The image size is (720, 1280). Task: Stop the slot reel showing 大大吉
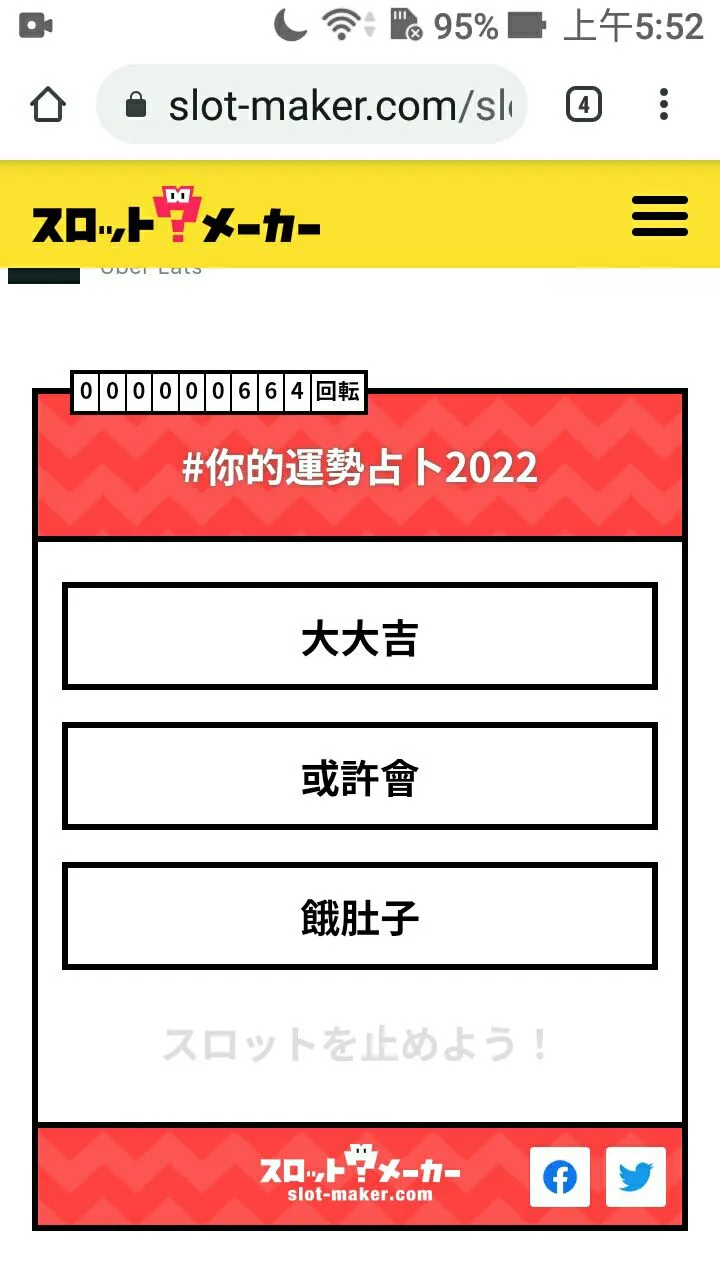(x=360, y=637)
